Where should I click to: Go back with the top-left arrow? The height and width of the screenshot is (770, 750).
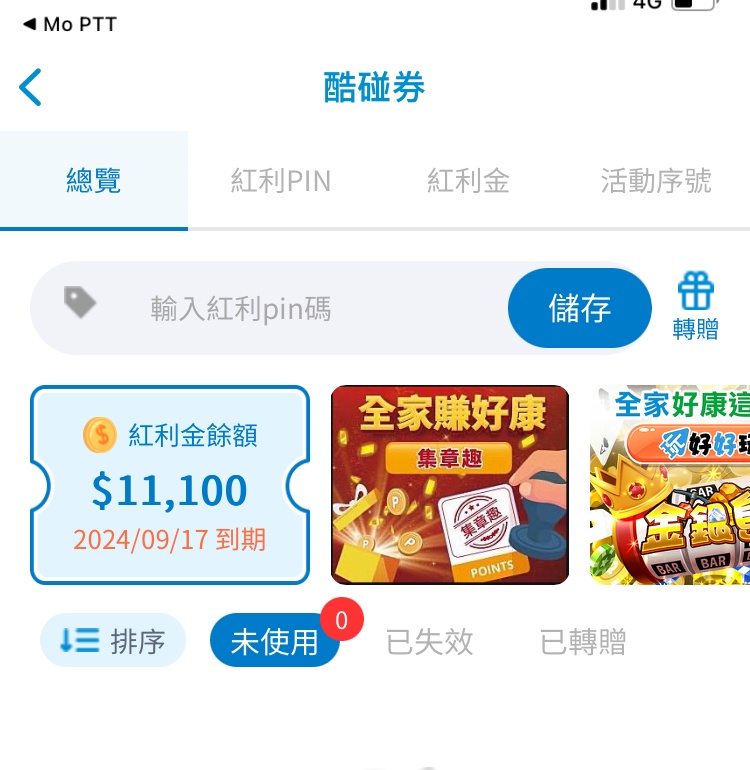[x=31, y=88]
